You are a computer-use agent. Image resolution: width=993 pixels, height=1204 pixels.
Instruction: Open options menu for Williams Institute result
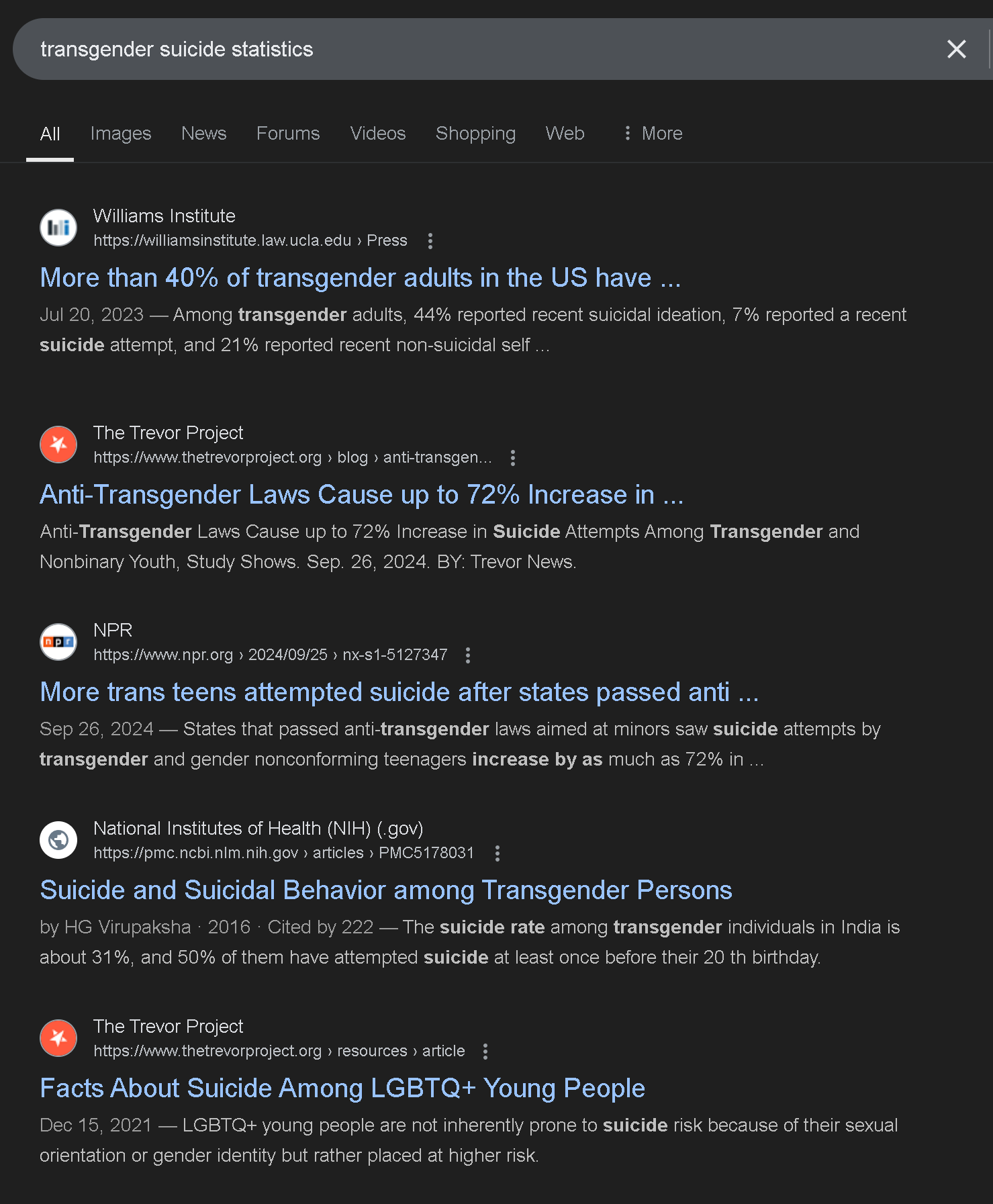(430, 241)
